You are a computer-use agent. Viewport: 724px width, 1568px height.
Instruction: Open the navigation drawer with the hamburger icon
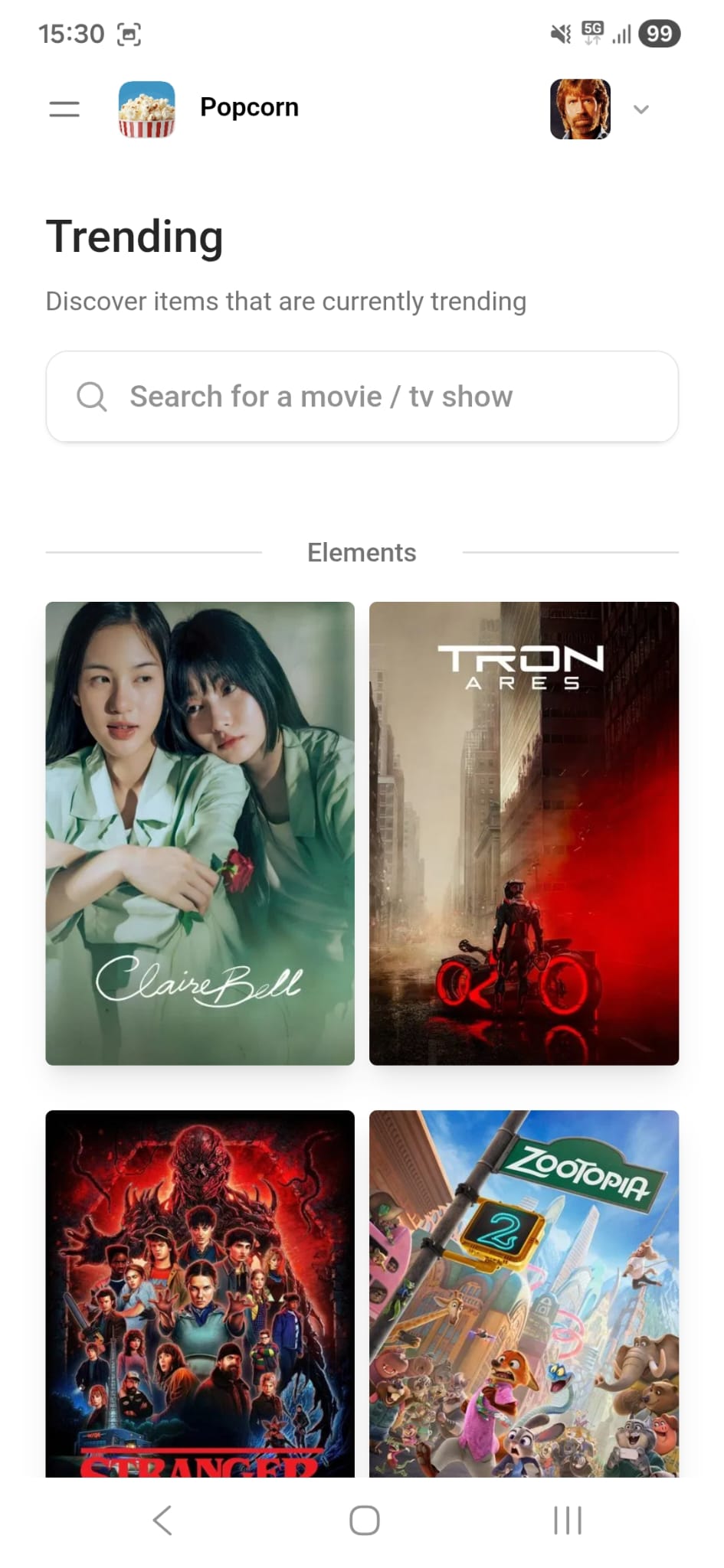(64, 109)
